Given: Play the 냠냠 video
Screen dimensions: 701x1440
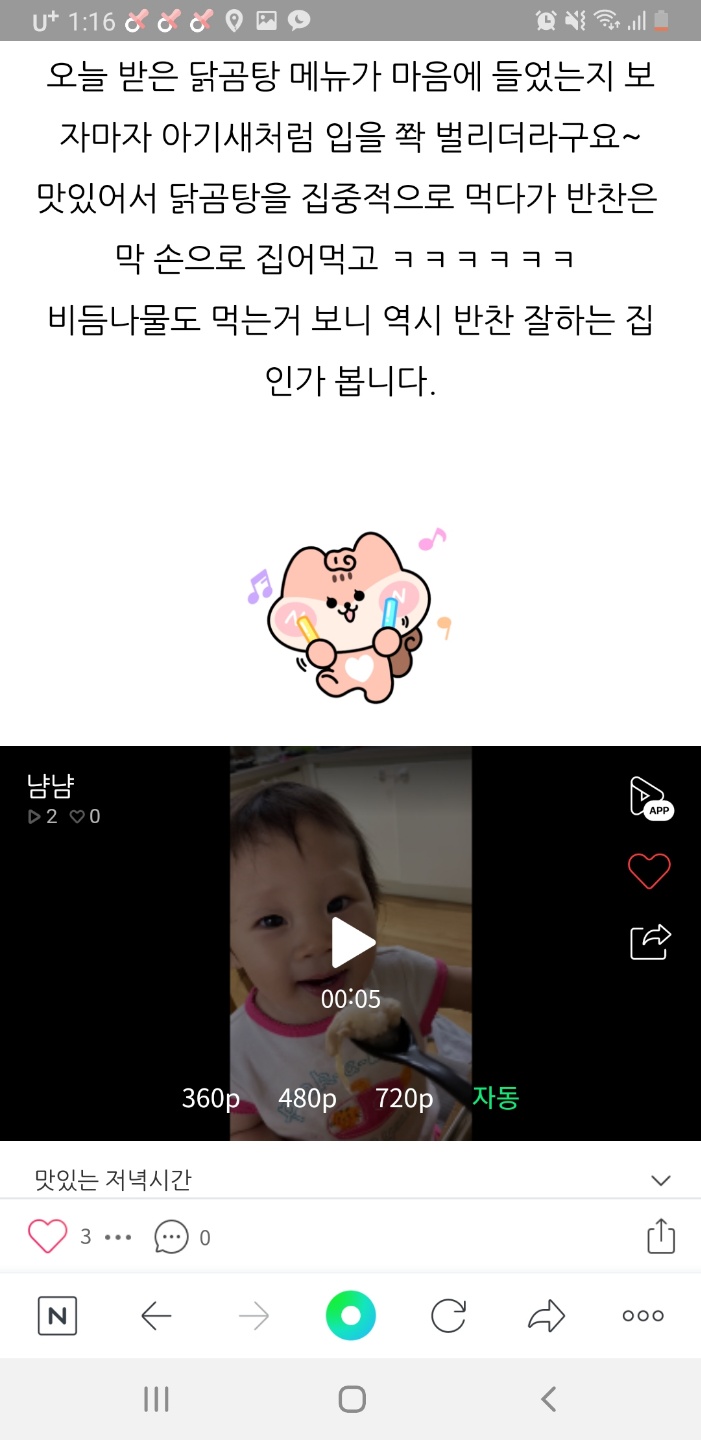Looking at the screenshot, I should 352,944.
